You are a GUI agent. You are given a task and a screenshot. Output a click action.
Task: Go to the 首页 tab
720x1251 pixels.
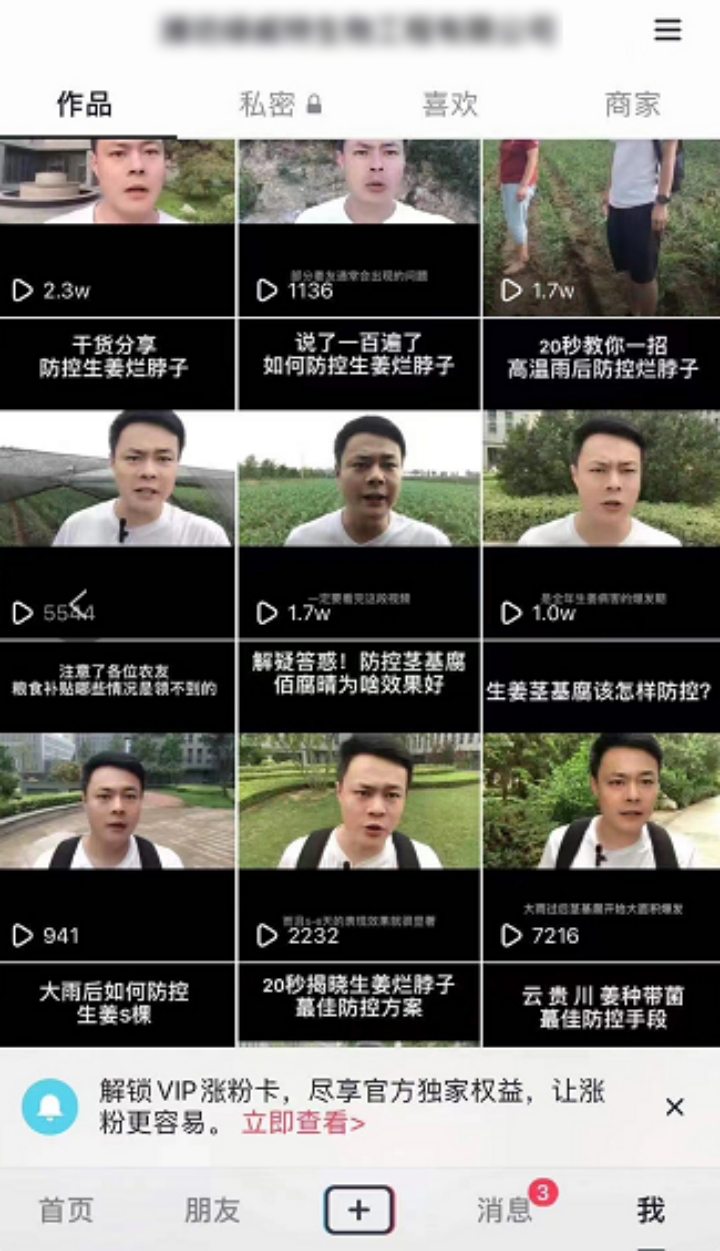(x=66, y=1210)
